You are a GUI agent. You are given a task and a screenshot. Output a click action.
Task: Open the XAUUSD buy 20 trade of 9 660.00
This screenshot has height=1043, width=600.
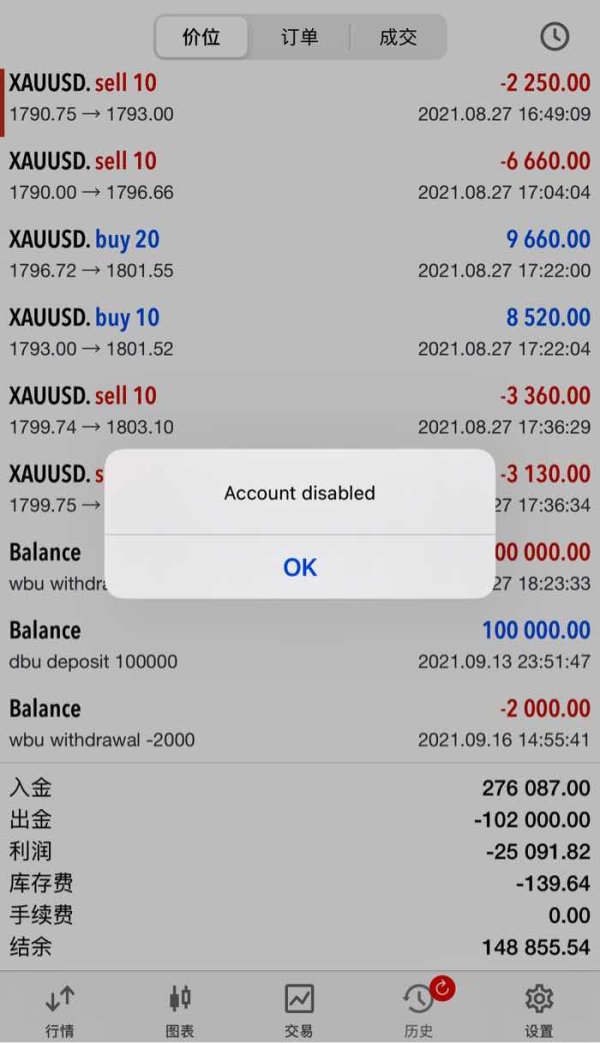[x=300, y=254]
